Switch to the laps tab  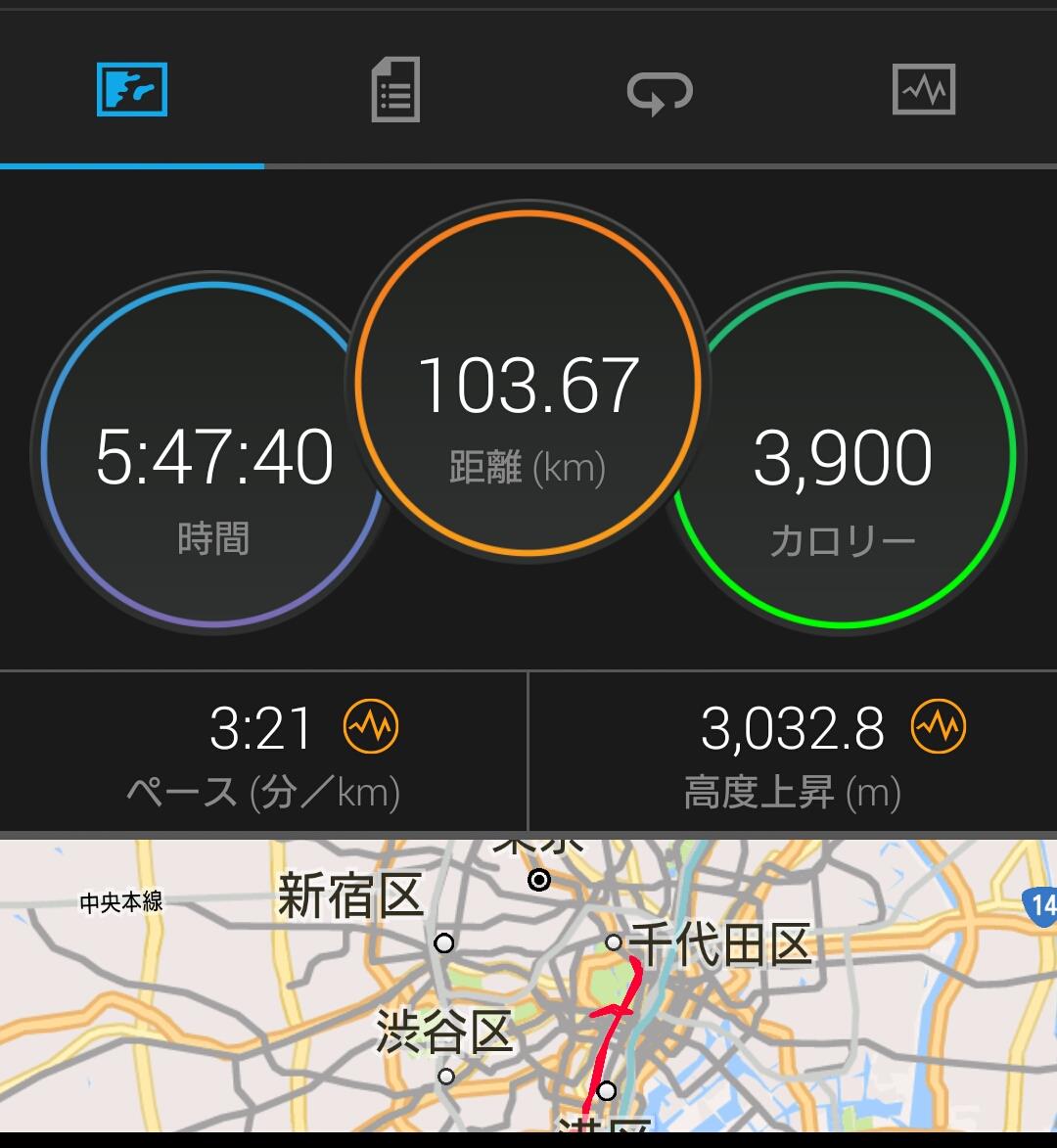click(660, 92)
